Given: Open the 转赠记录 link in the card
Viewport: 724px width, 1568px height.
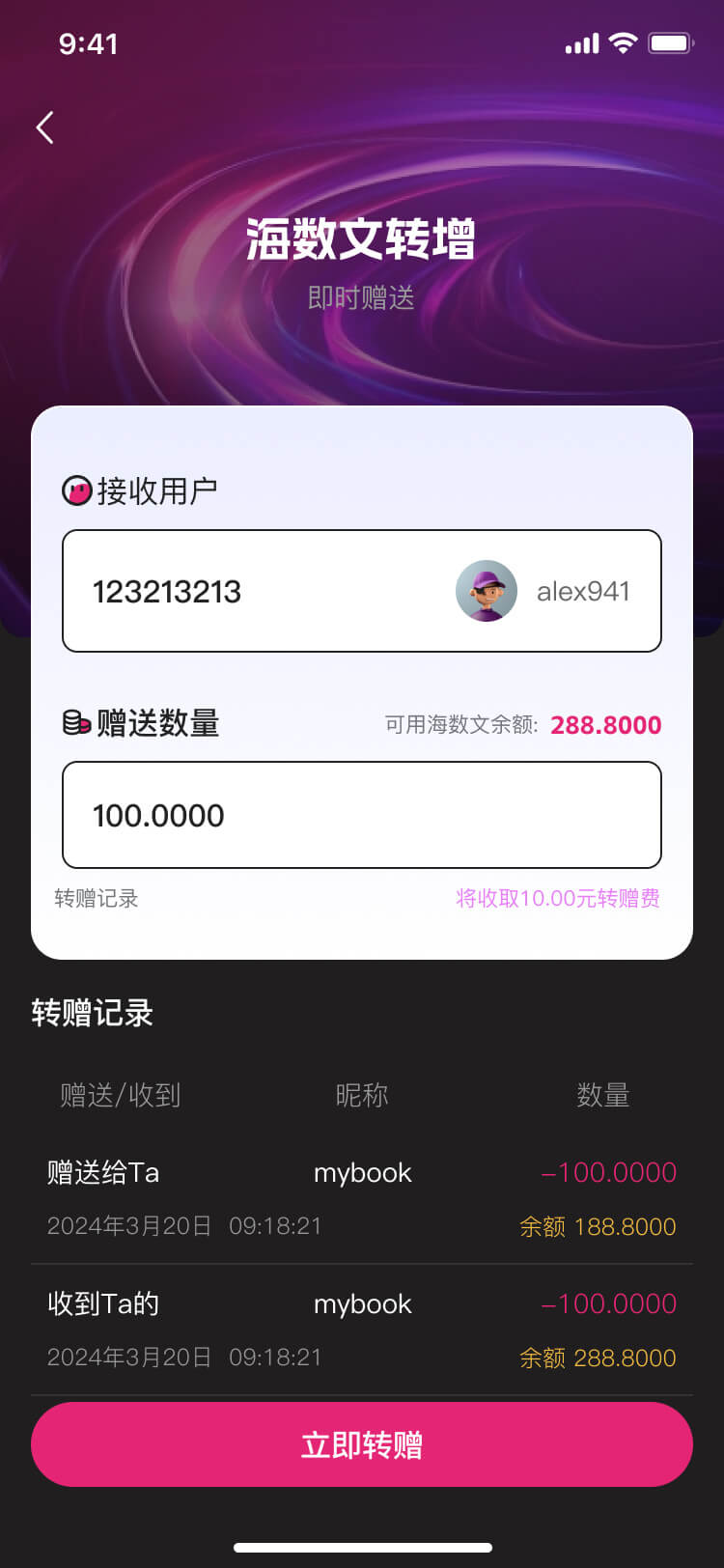Looking at the screenshot, I should 97,899.
